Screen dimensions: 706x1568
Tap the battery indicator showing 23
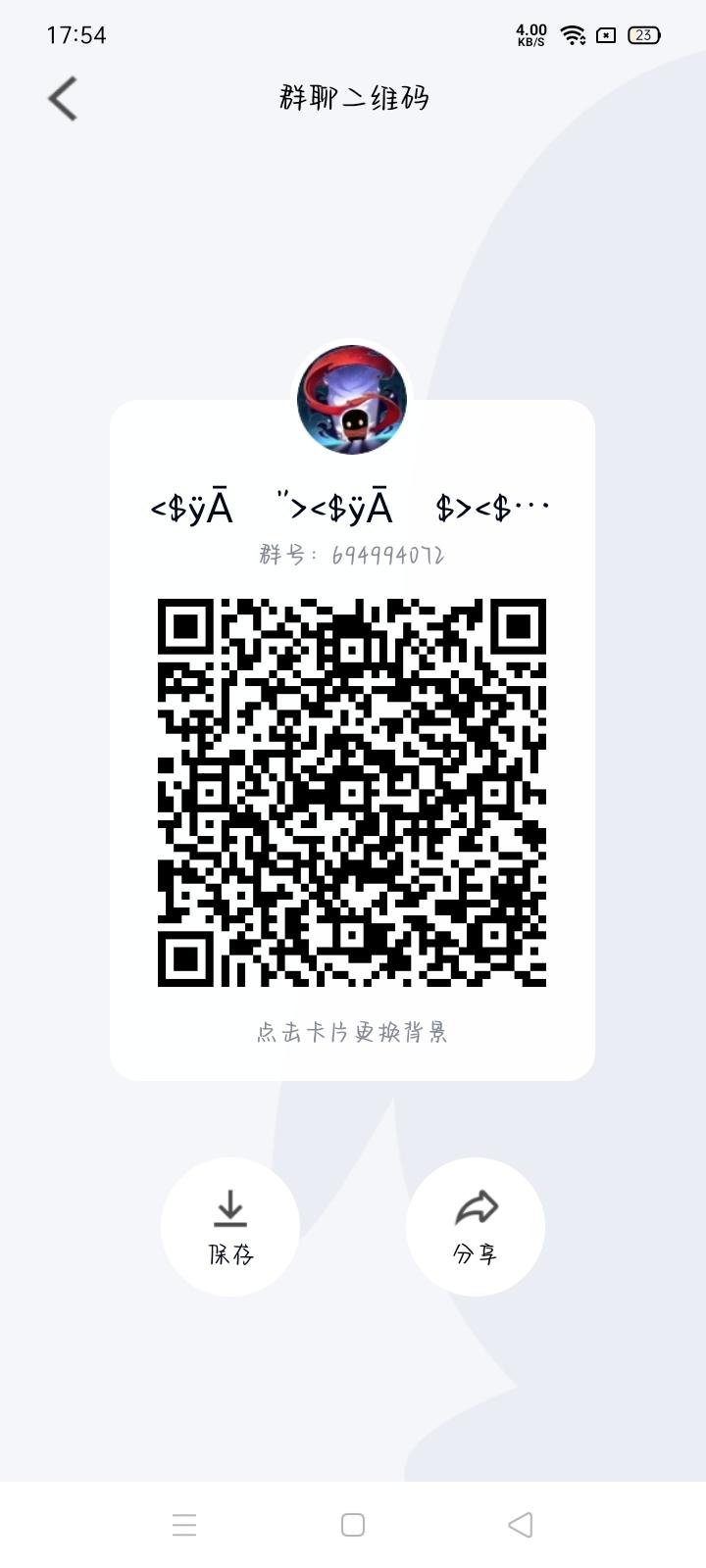click(642, 35)
